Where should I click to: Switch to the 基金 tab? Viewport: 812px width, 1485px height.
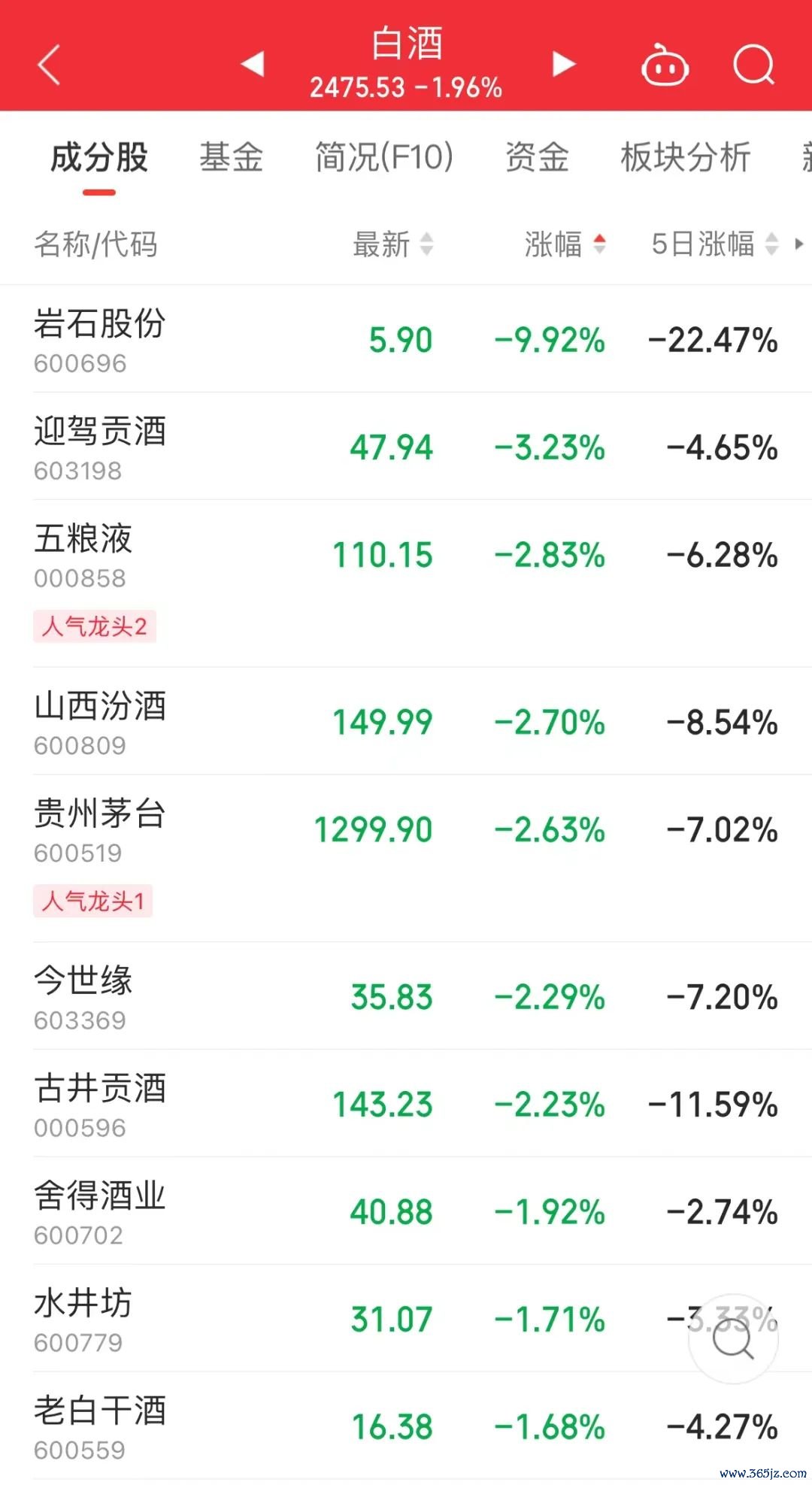pyautogui.click(x=232, y=157)
